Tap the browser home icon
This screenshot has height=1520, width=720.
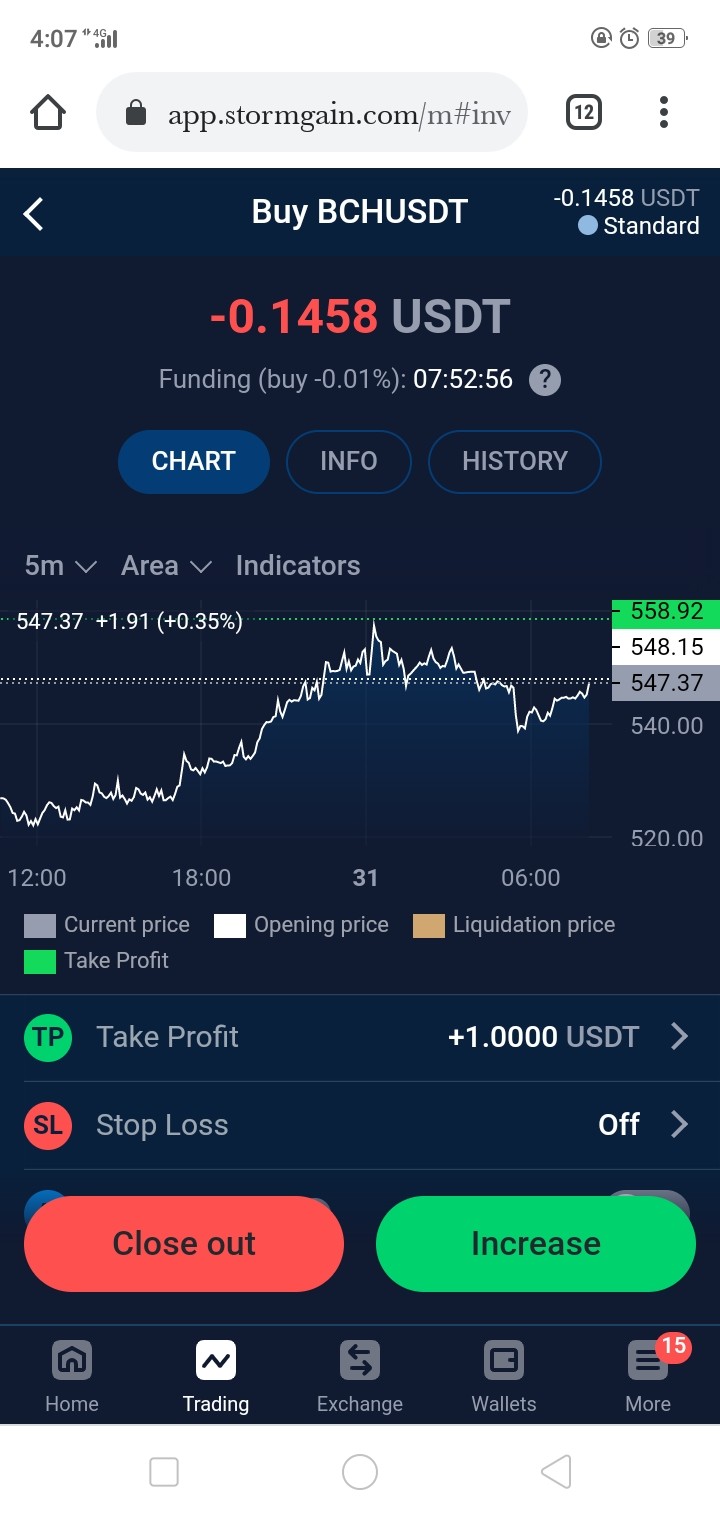(x=48, y=113)
